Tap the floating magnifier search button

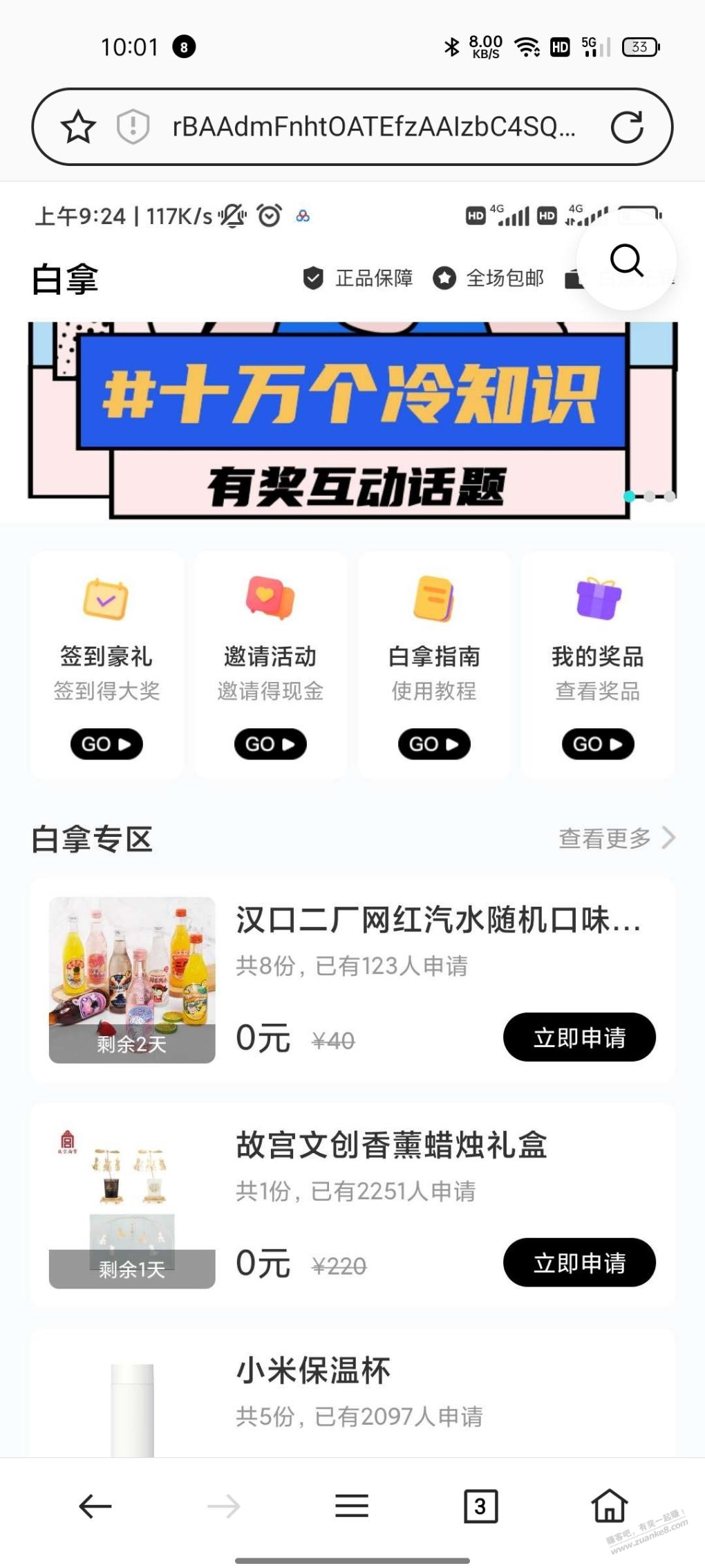[x=626, y=260]
